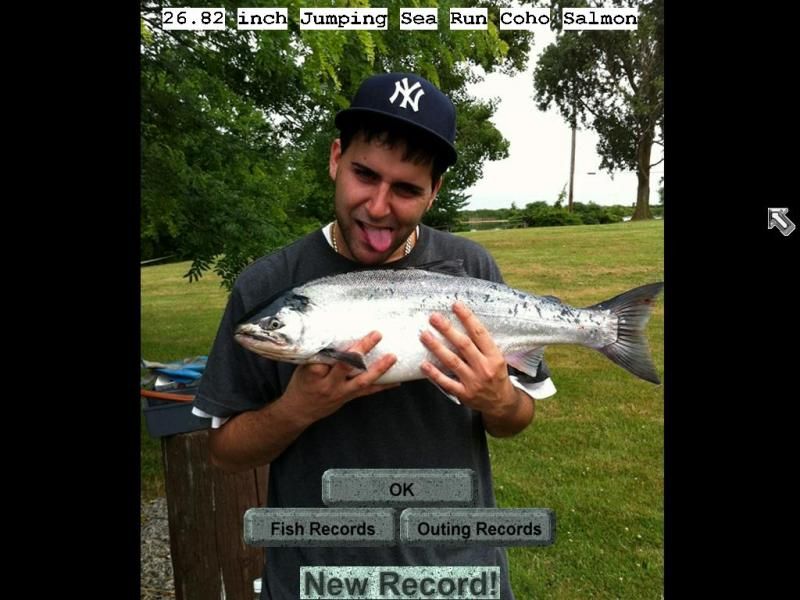
Task: View the Outing Records
Action: click(x=478, y=528)
